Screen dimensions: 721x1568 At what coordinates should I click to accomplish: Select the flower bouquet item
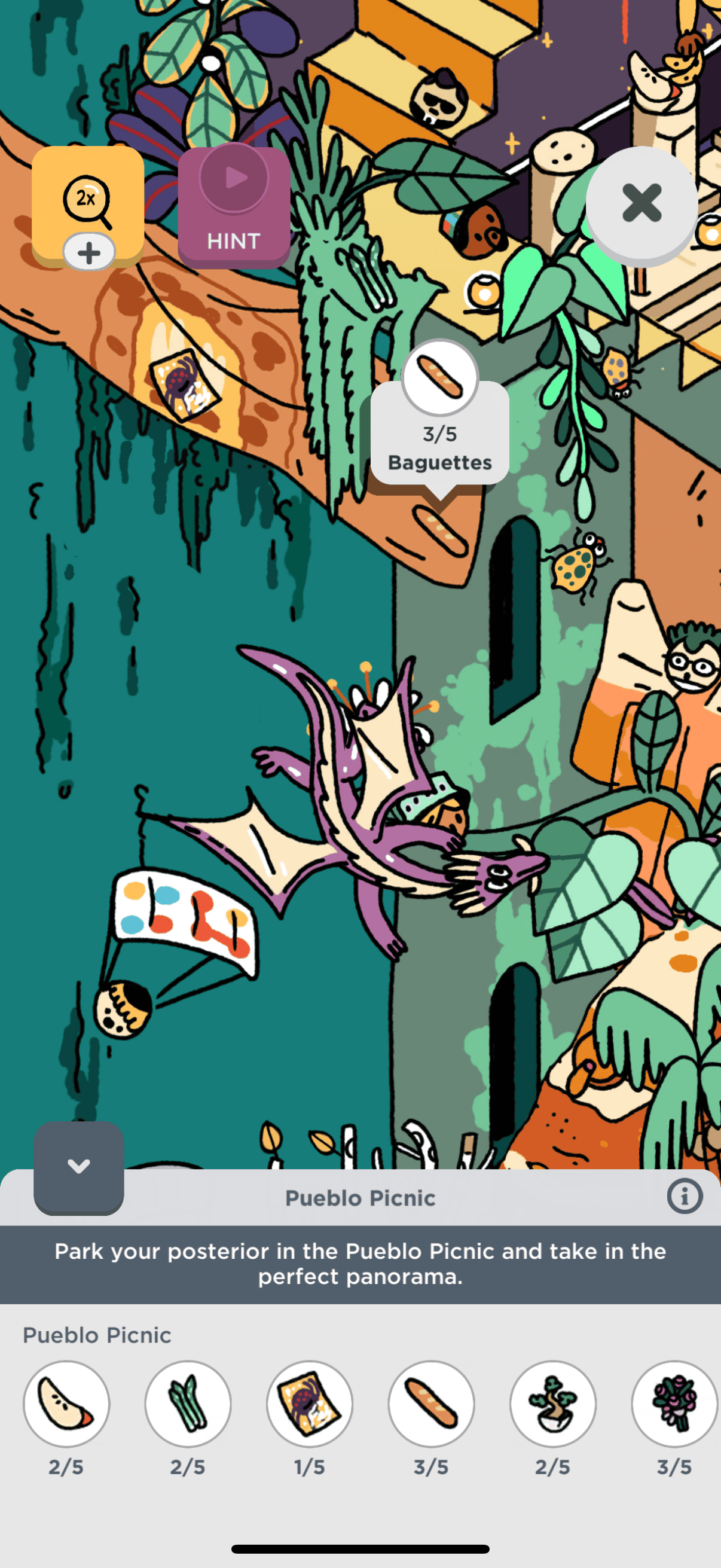[x=674, y=1404]
